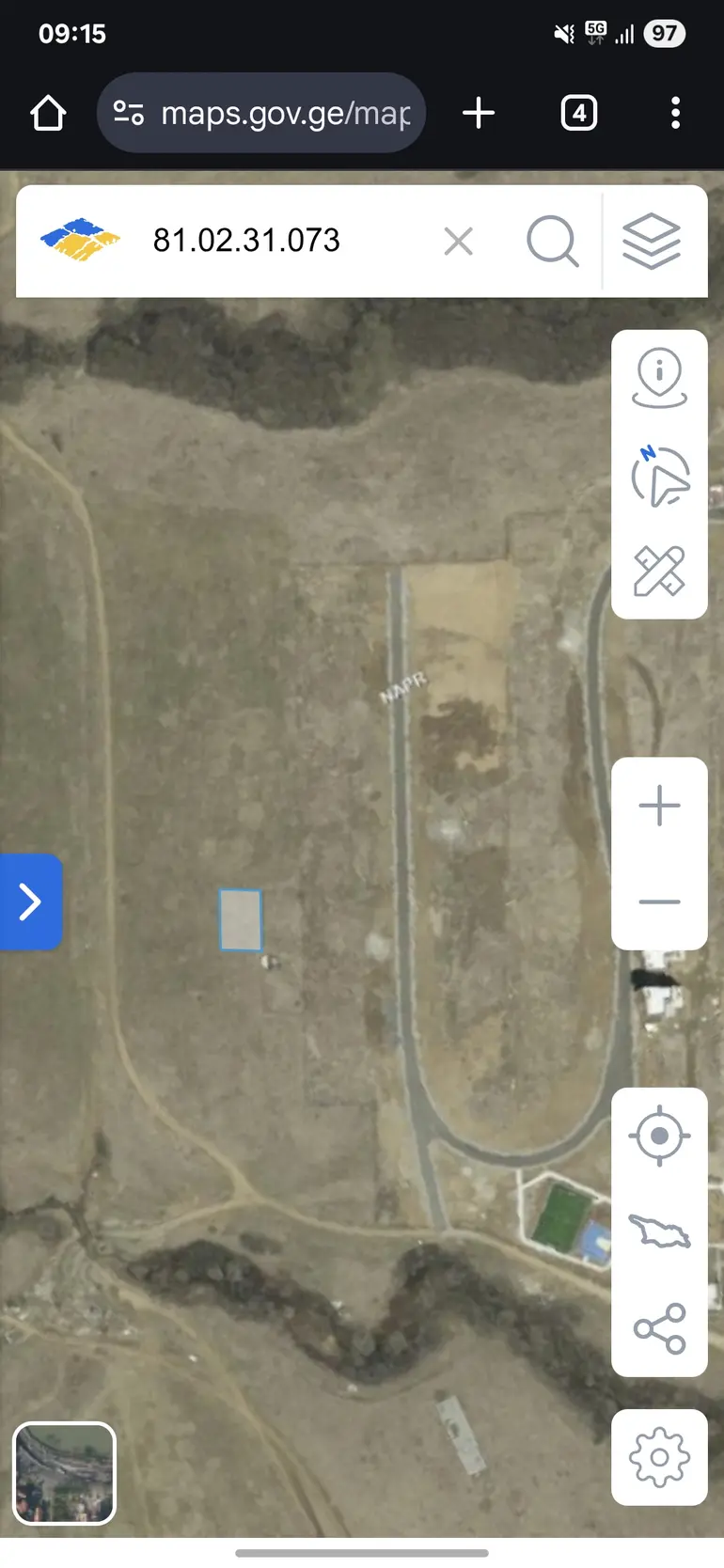
Task: Open the measure and draw tool
Action: [x=660, y=571]
